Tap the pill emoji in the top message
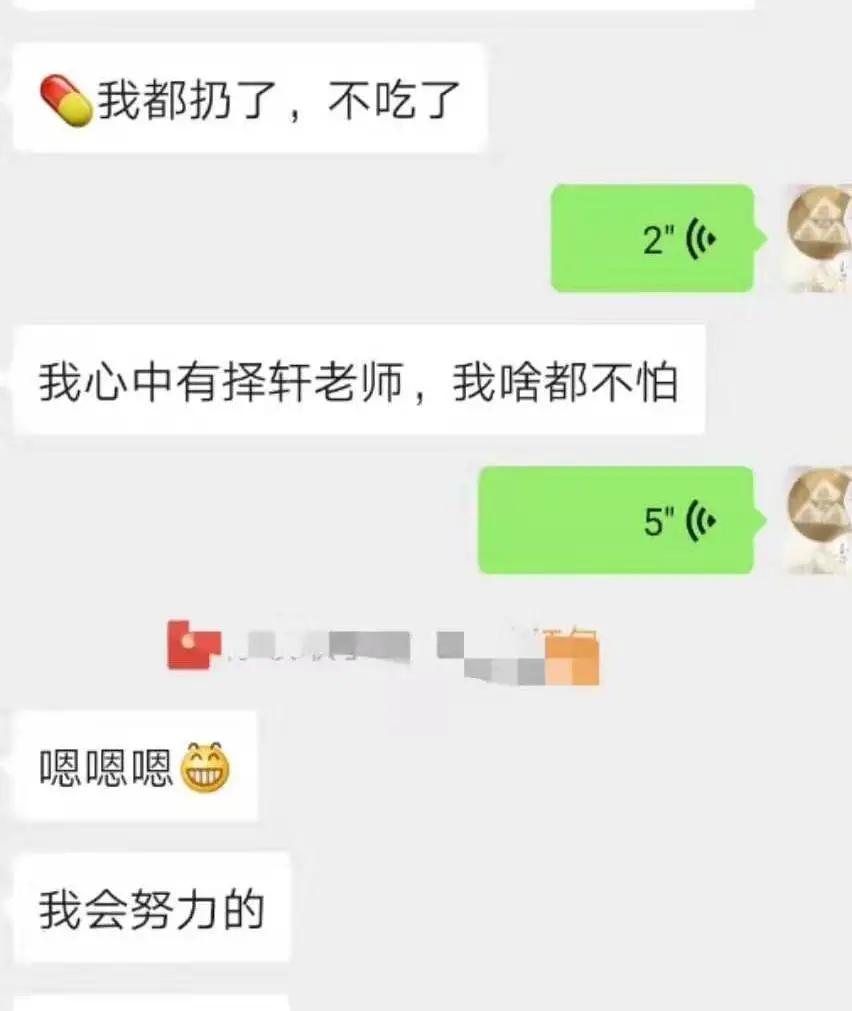Screen dimensions: 852x1011 coord(62,100)
